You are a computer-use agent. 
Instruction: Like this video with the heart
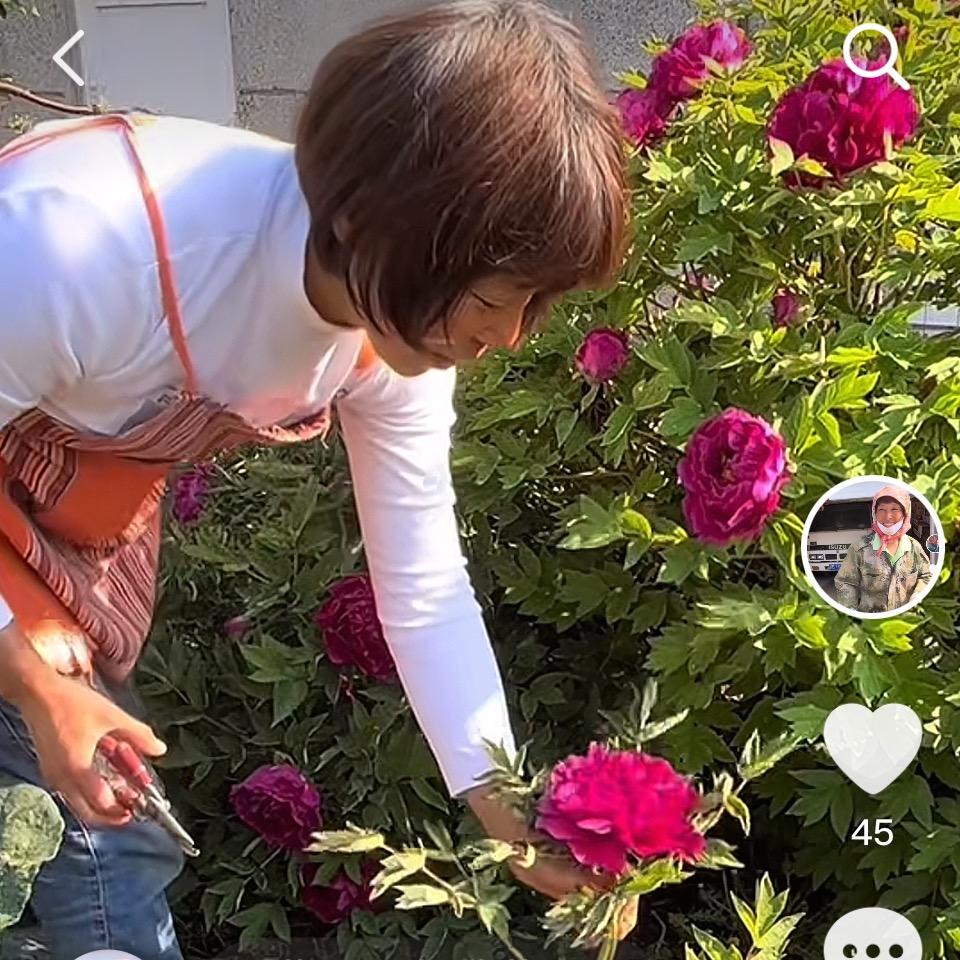tap(872, 746)
